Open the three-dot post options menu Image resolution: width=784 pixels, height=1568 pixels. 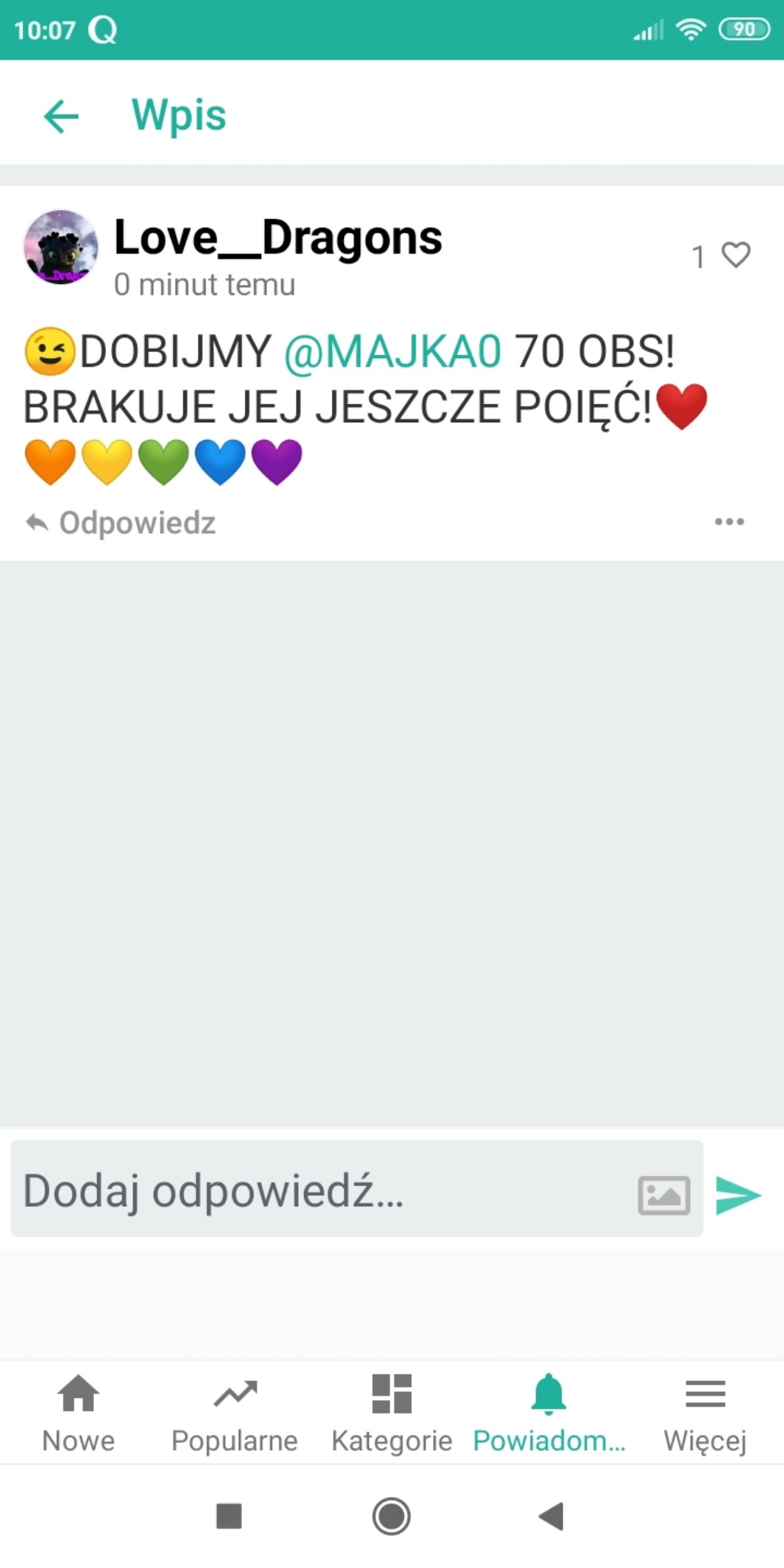[x=729, y=522]
